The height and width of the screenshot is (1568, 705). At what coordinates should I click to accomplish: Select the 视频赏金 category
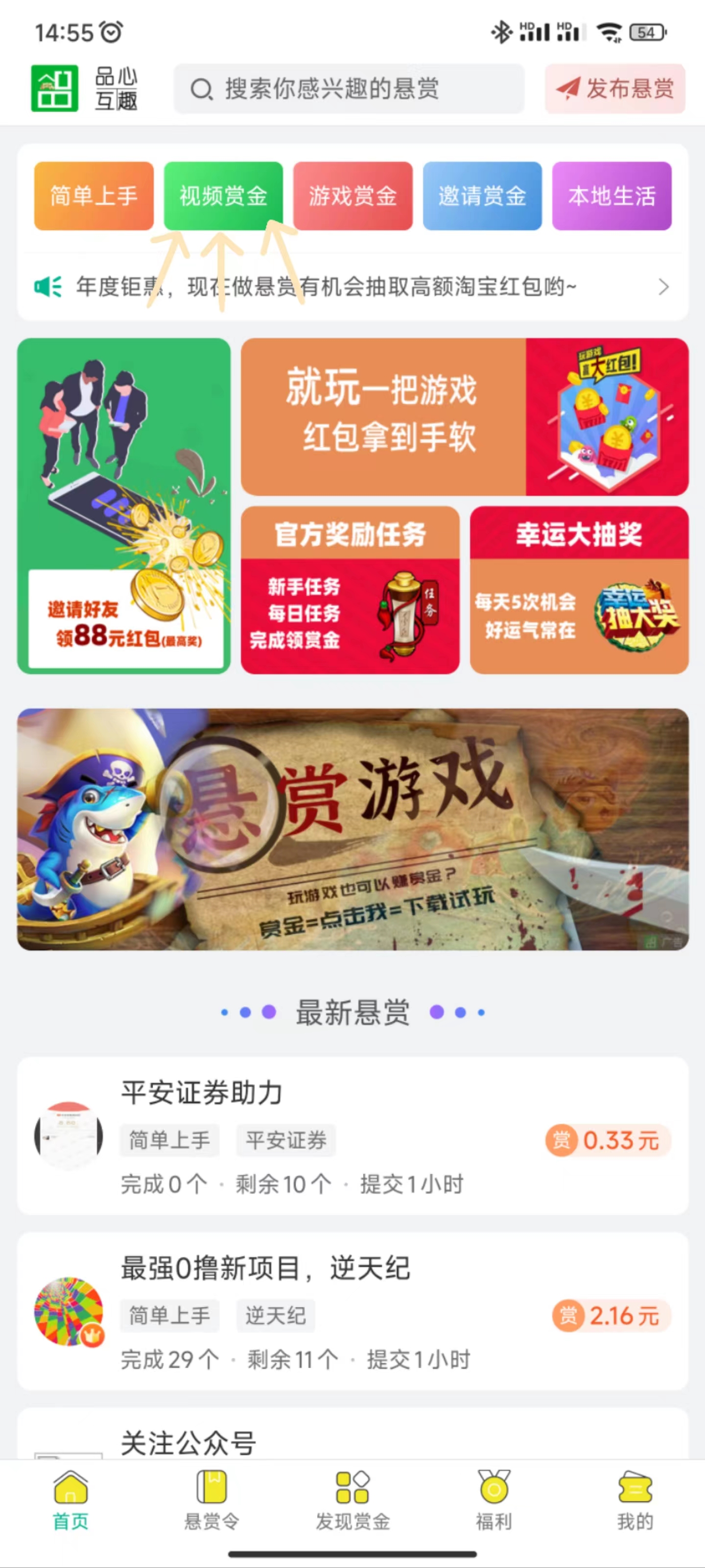point(224,196)
